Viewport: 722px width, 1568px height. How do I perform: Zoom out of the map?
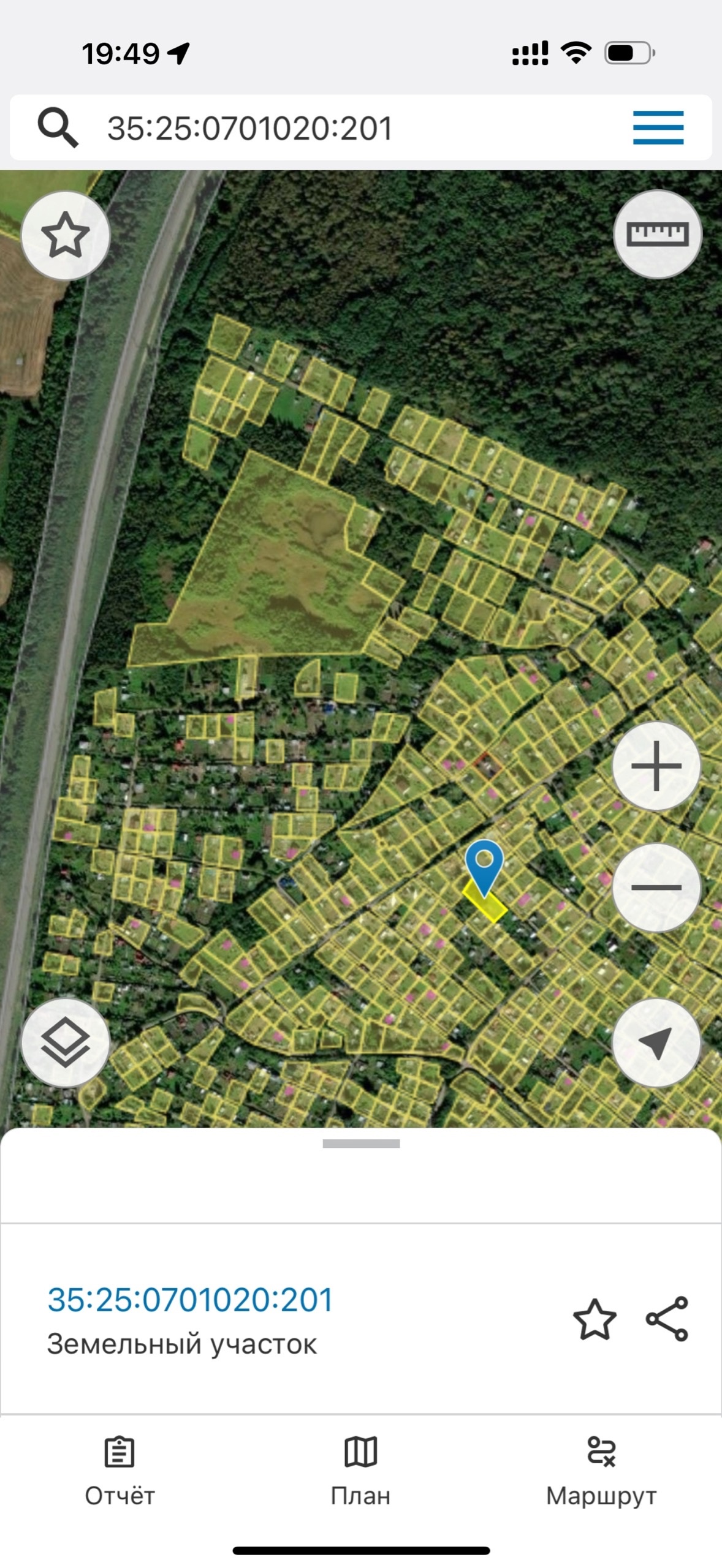click(656, 886)
